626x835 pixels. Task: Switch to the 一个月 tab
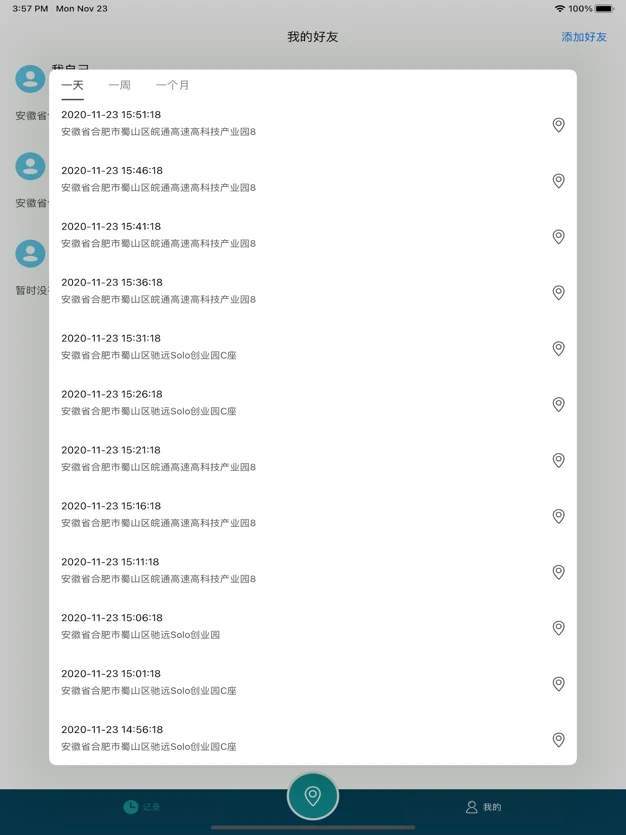[172, 86]
